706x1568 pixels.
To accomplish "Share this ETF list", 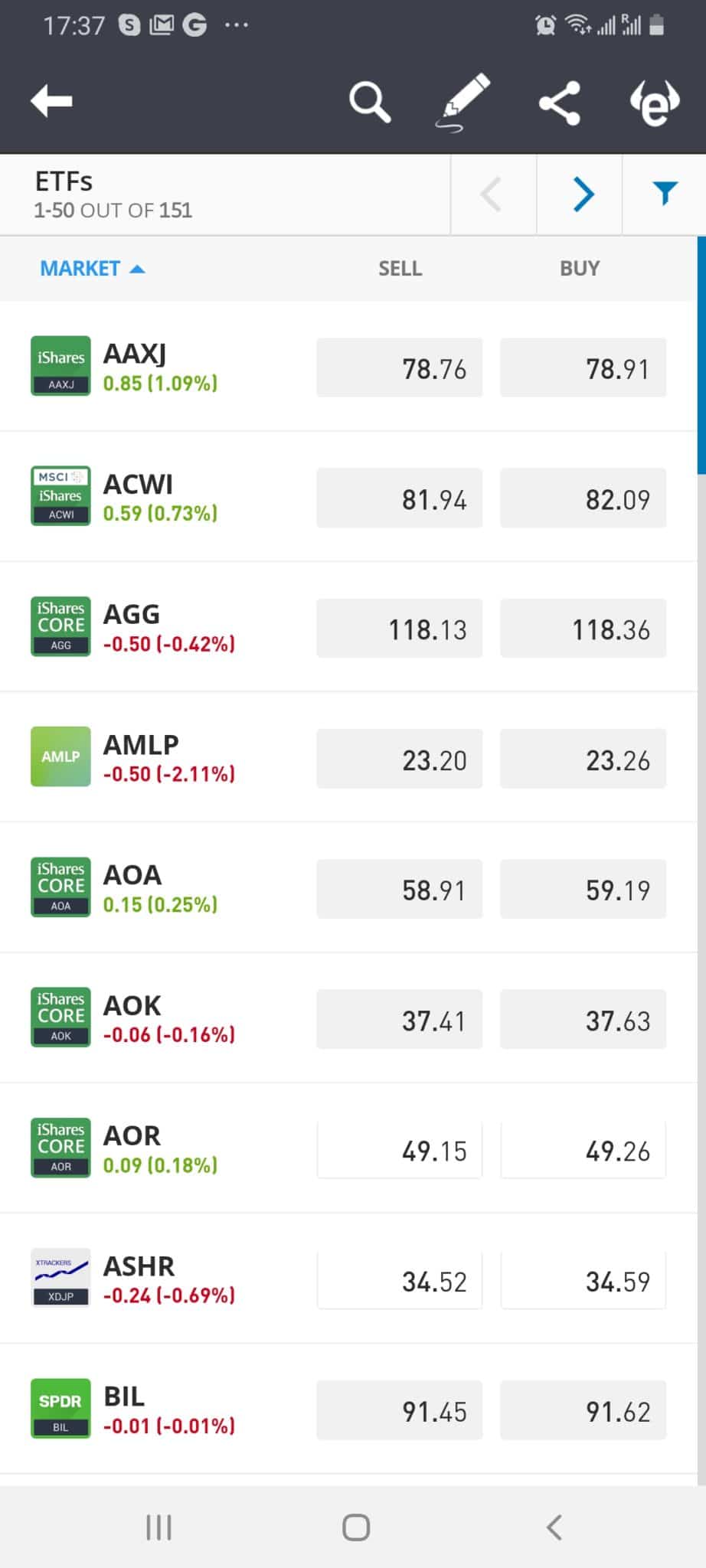I will point(560,103).
